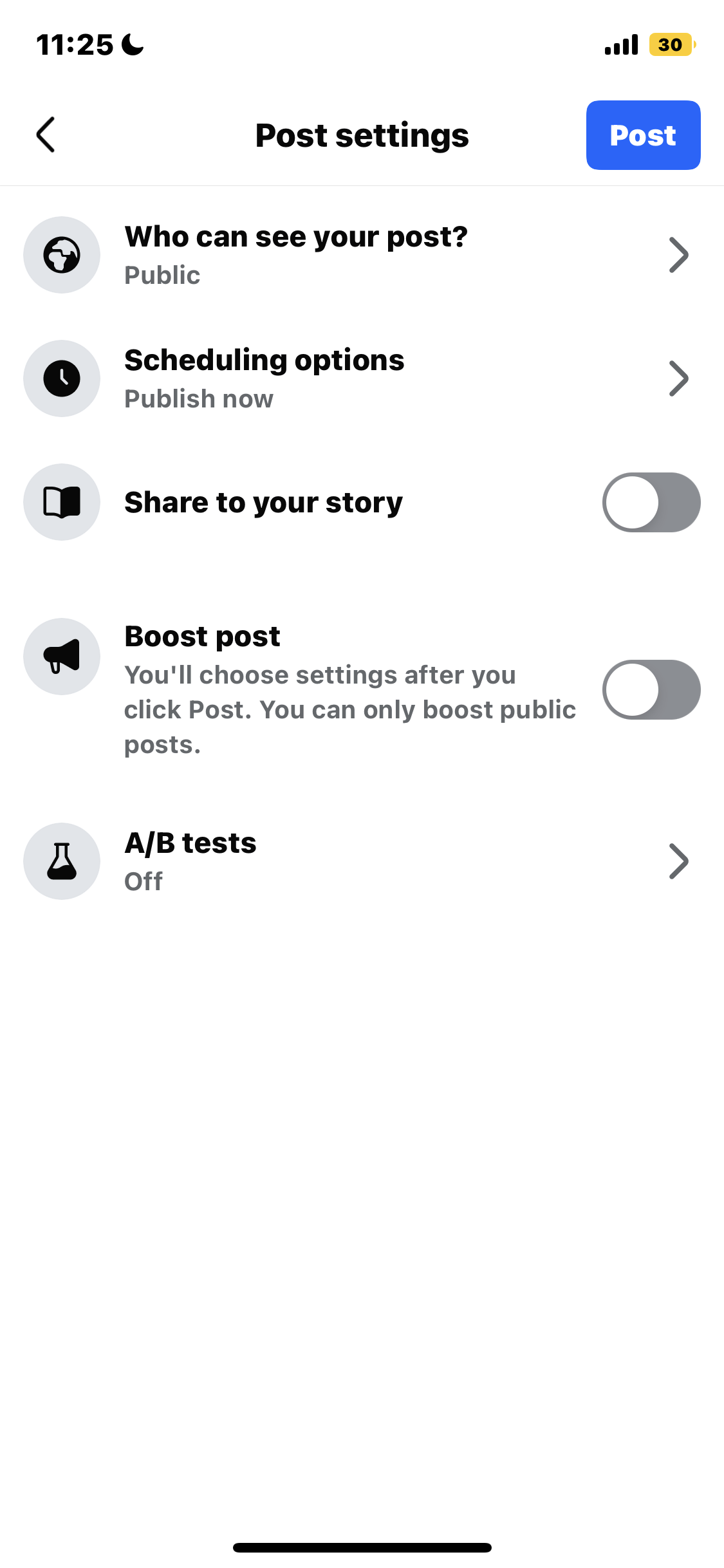This screenshot has height=1568, width=724.
Task: Open Scheduling options
Action: (x=360, y=378)
